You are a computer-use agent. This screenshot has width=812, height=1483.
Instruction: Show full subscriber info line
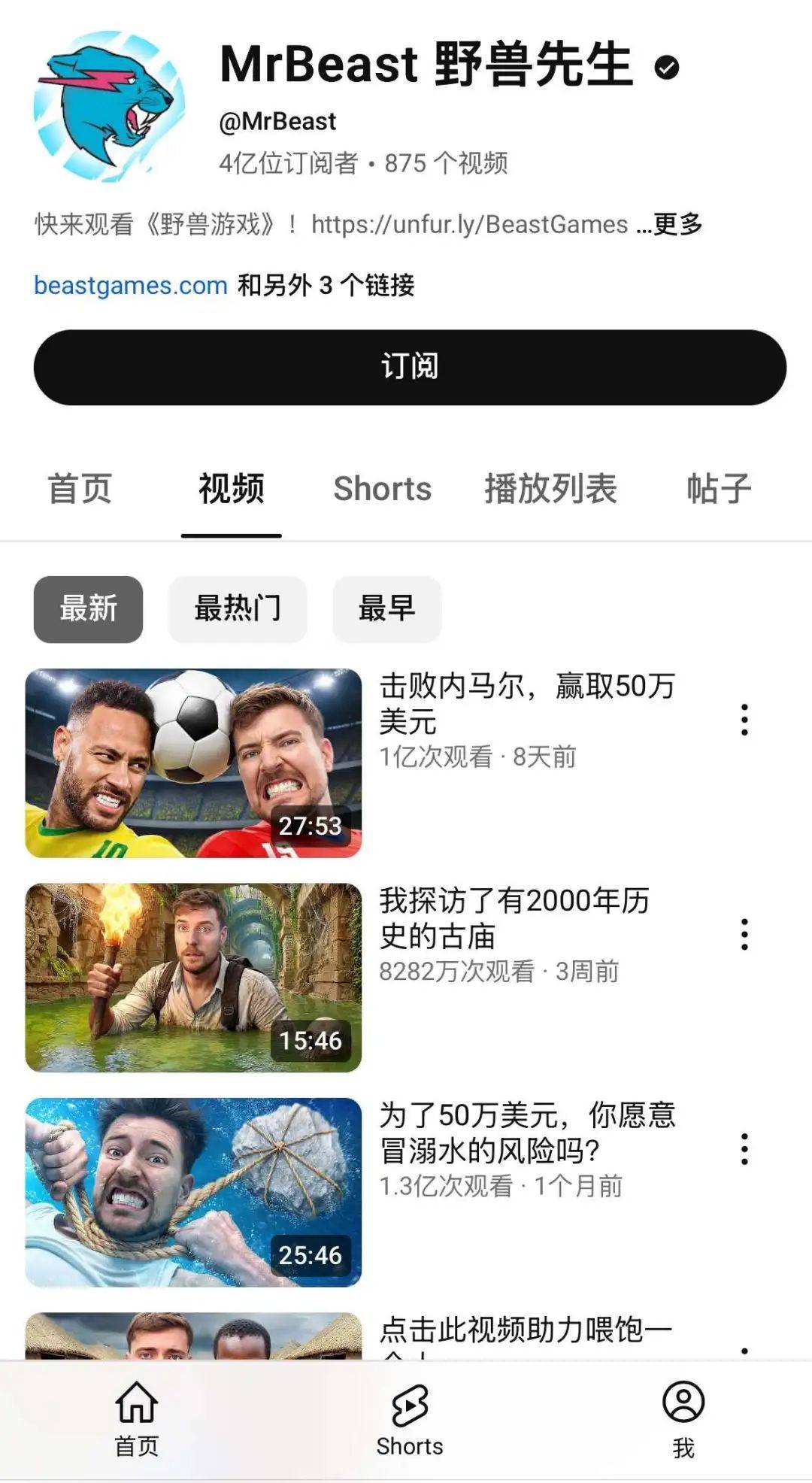[x=366, y=162]
